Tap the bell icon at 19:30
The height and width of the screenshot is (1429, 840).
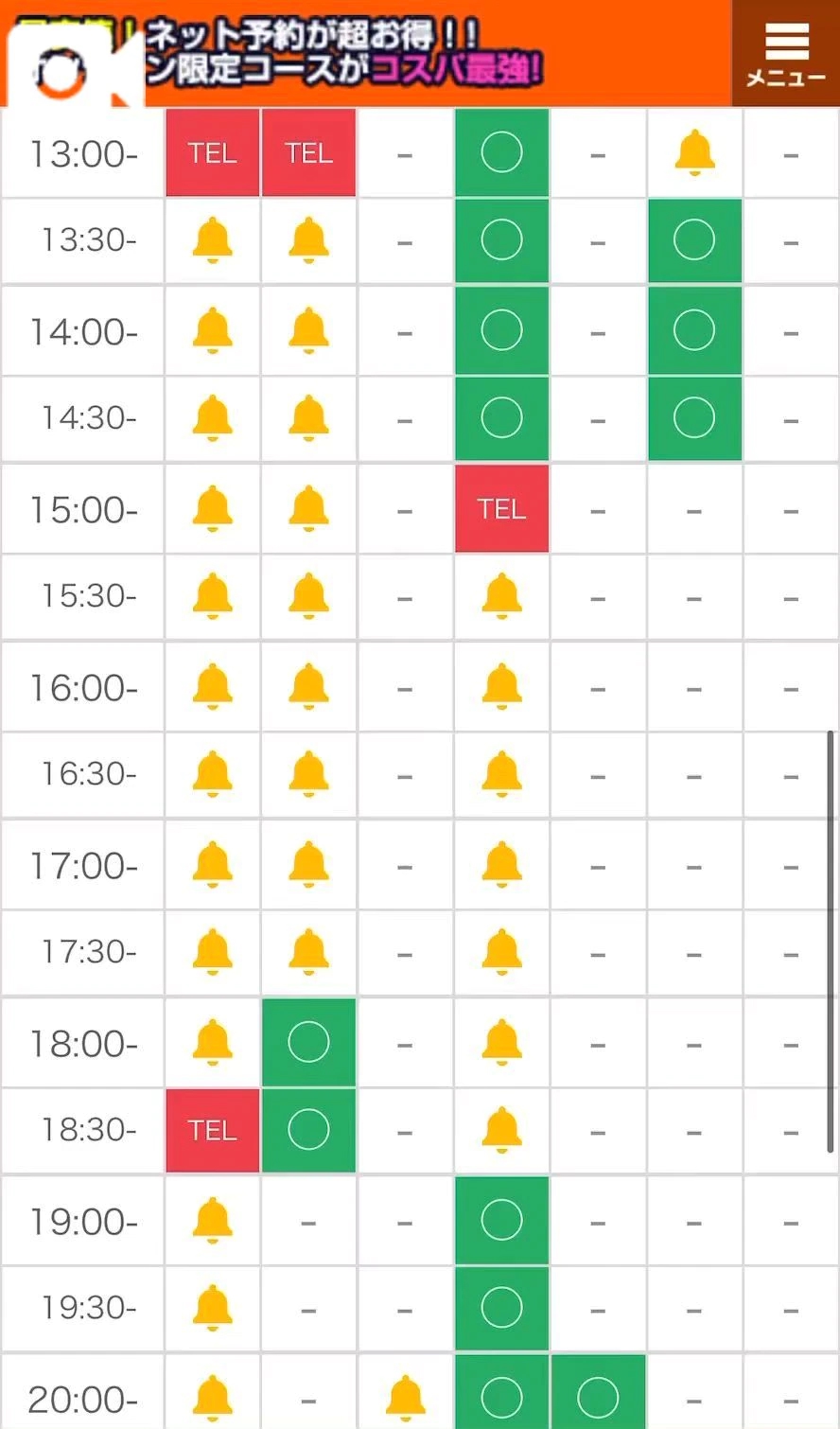[x=212, y=1309]
